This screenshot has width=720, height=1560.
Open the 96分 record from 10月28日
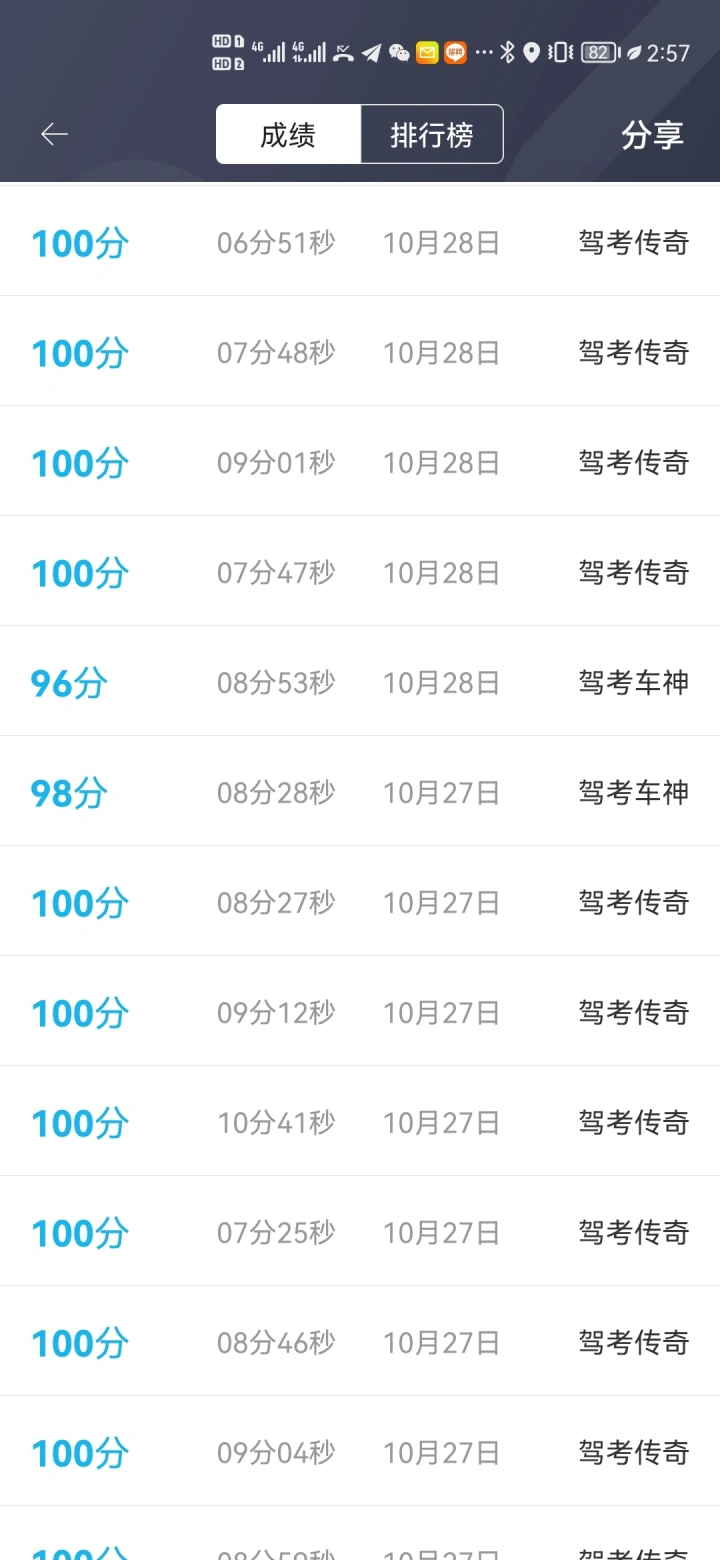360,682
